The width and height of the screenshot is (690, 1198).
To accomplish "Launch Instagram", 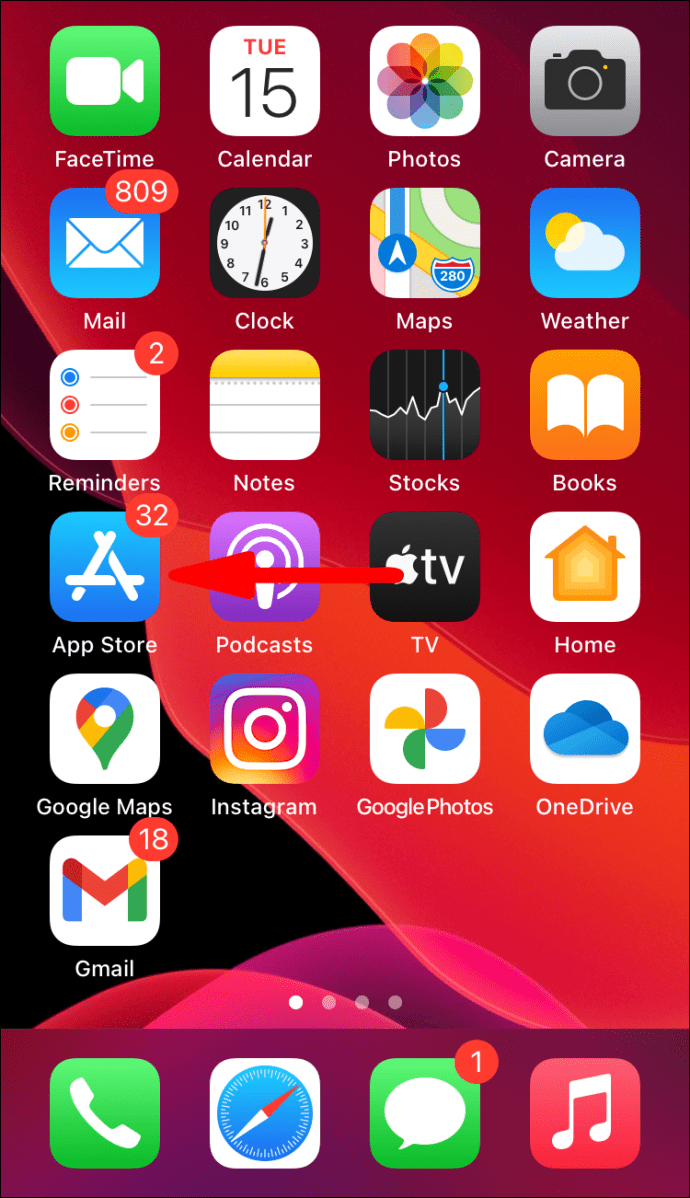I will pos(265,729).
